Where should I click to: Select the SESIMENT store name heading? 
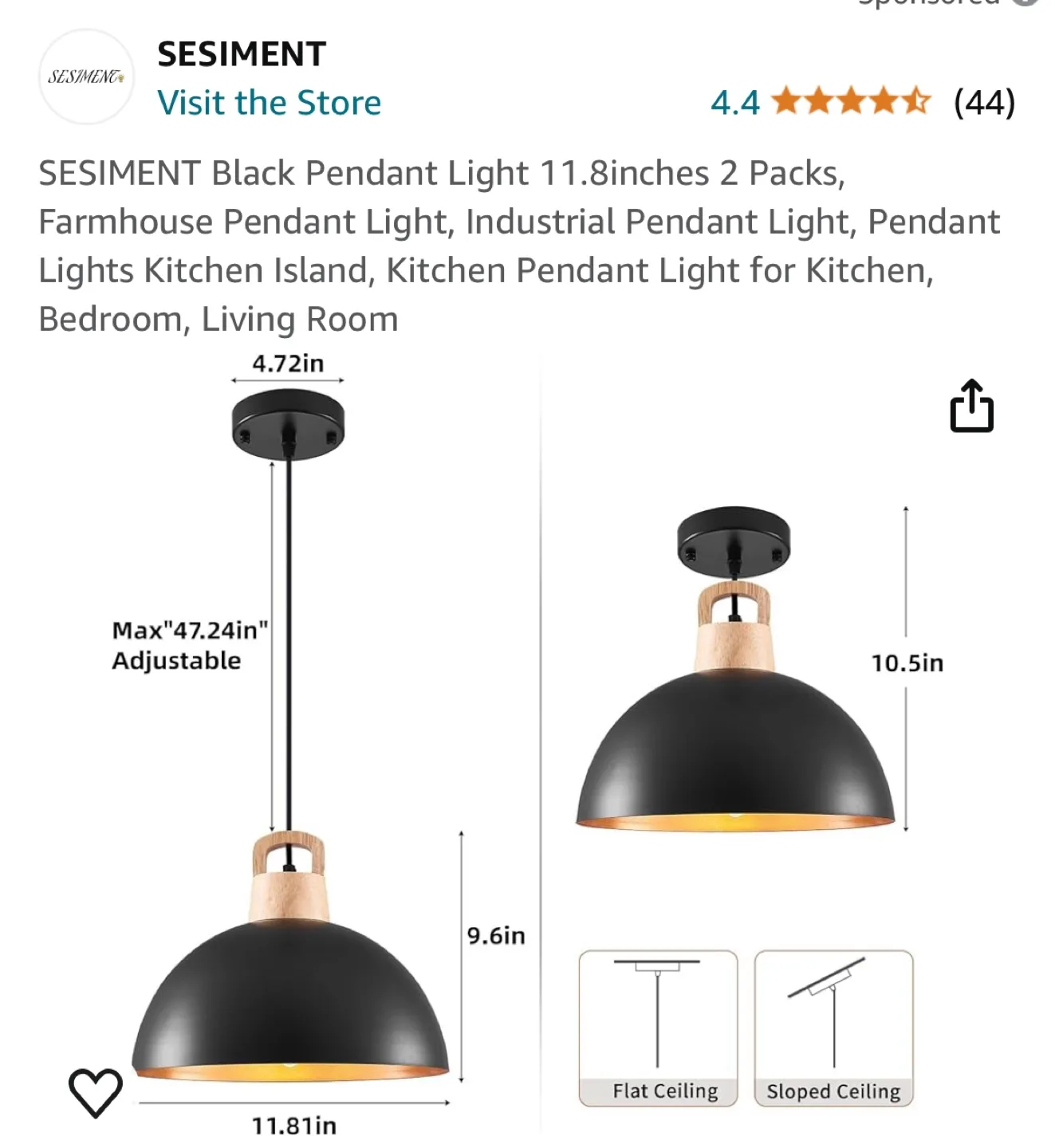[242, 54]
